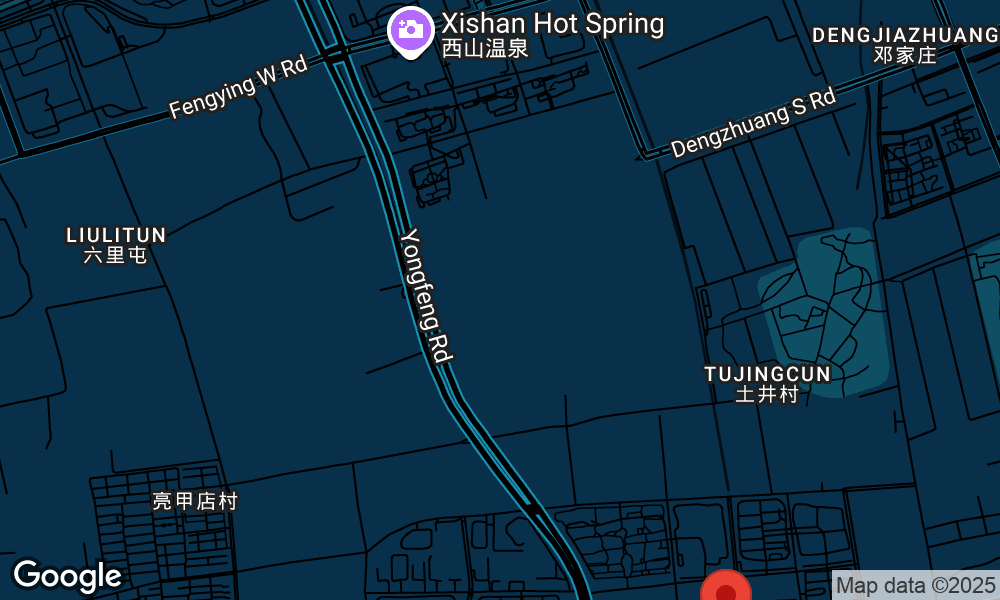Open the Xishan Hot Spring place marker
Viewport: 1000px width, 600px height.
(409, 31)
